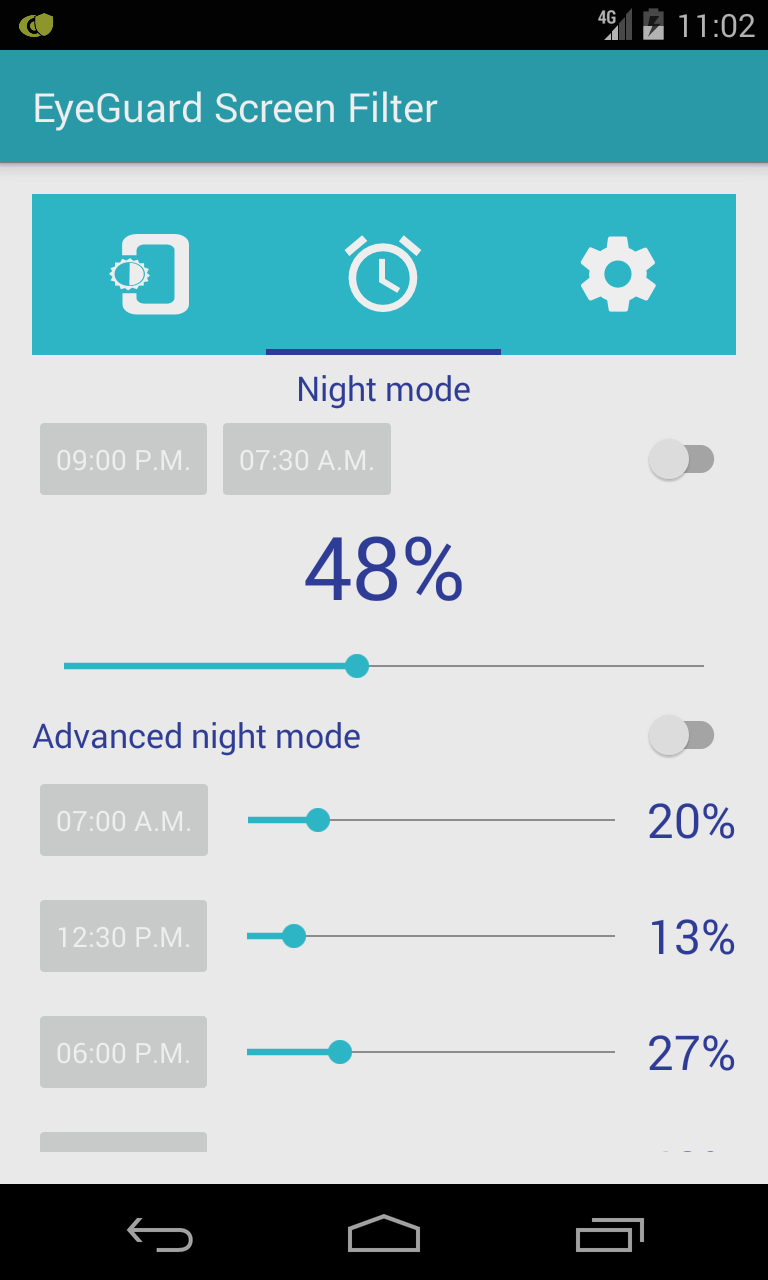Viewport: 768px width, 1280px height.
Task: Enable the Night mode switch
Action: [x=681, y=460]
